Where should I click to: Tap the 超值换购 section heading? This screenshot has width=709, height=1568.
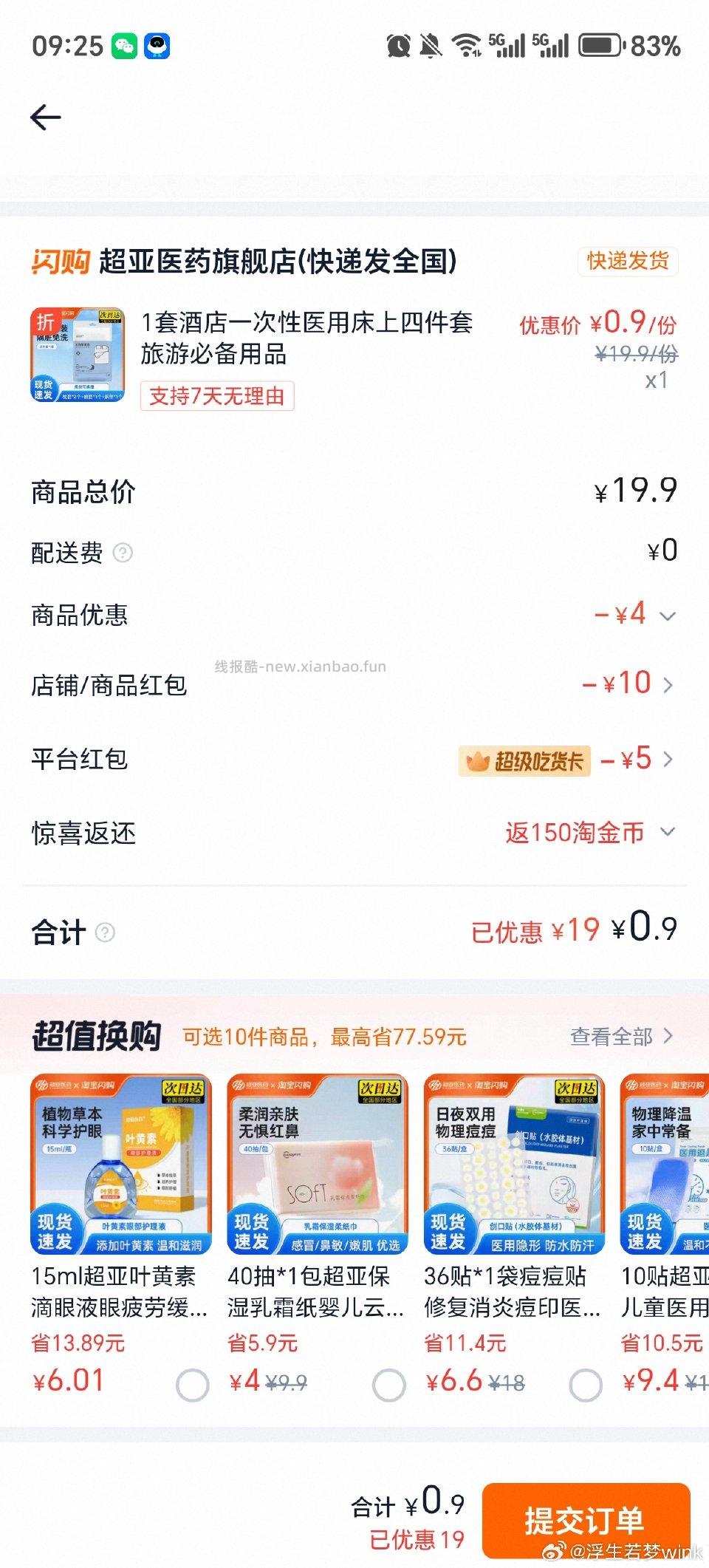[97, 1036]
